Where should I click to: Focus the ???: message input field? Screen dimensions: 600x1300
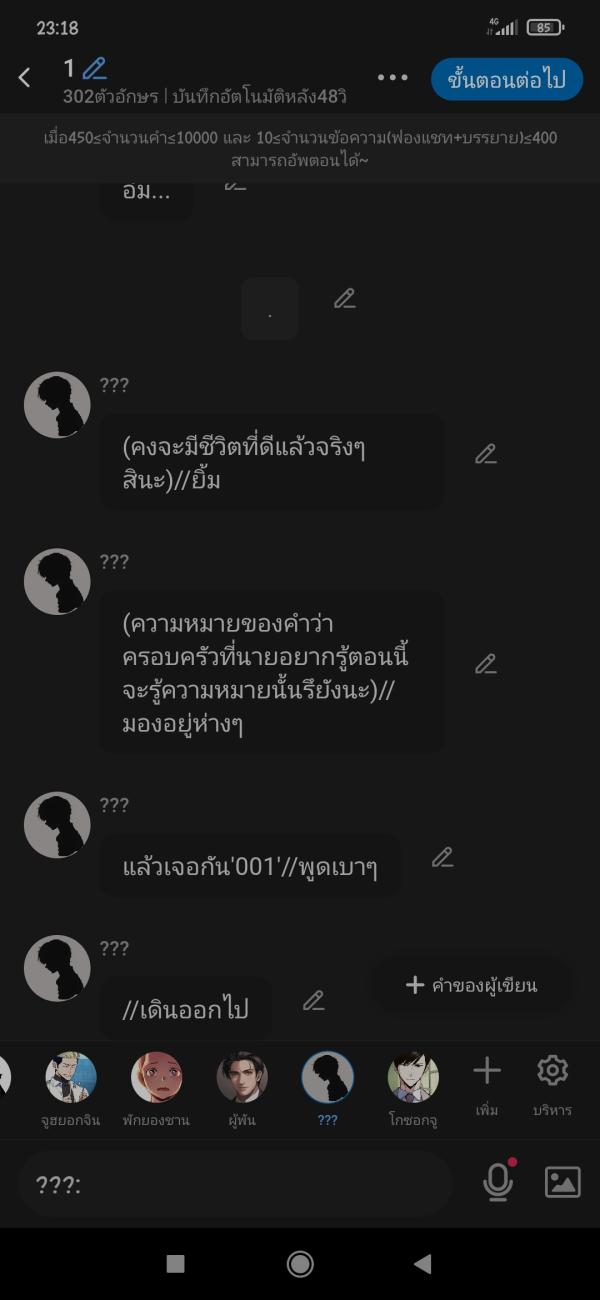(x=235, y=1185)
